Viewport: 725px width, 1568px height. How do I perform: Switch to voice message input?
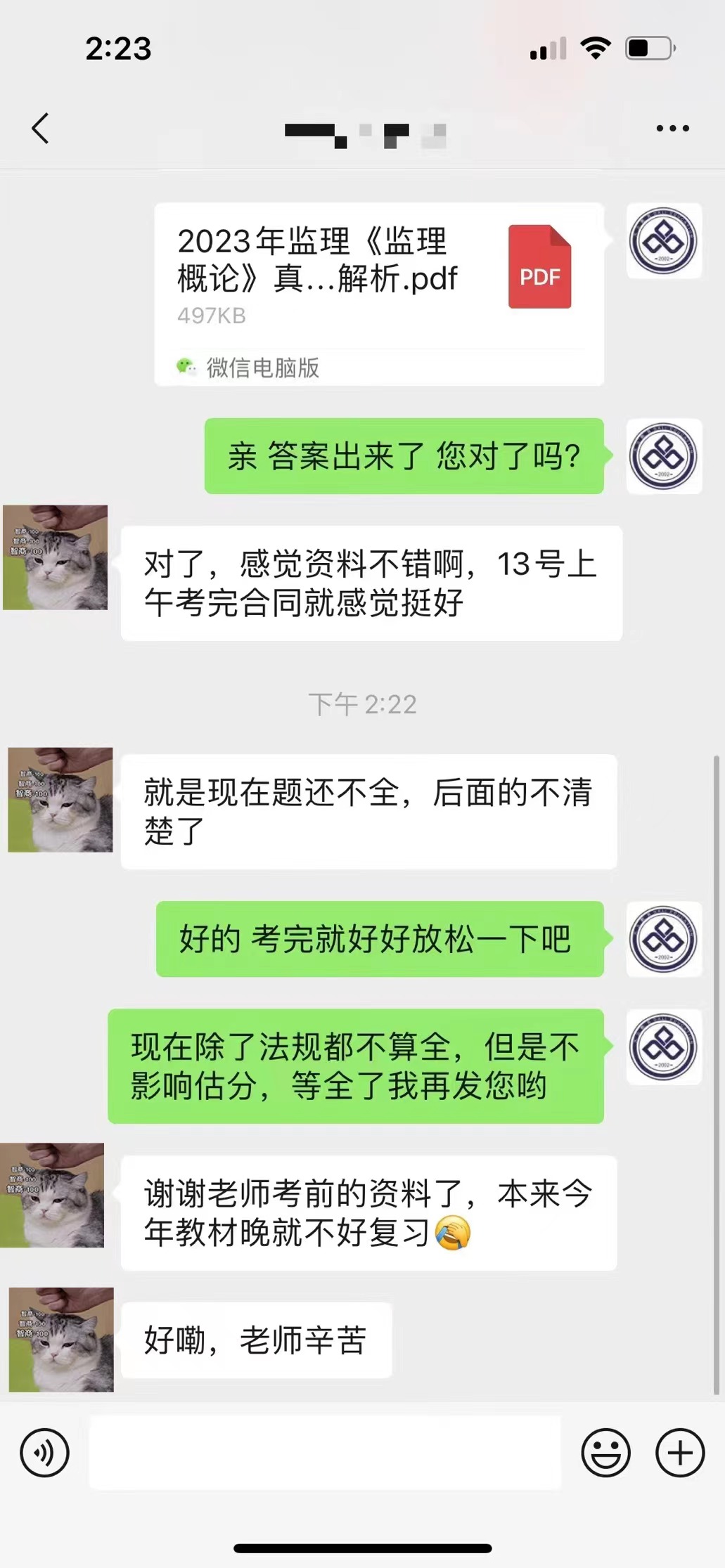click(x=45, y=1453)
